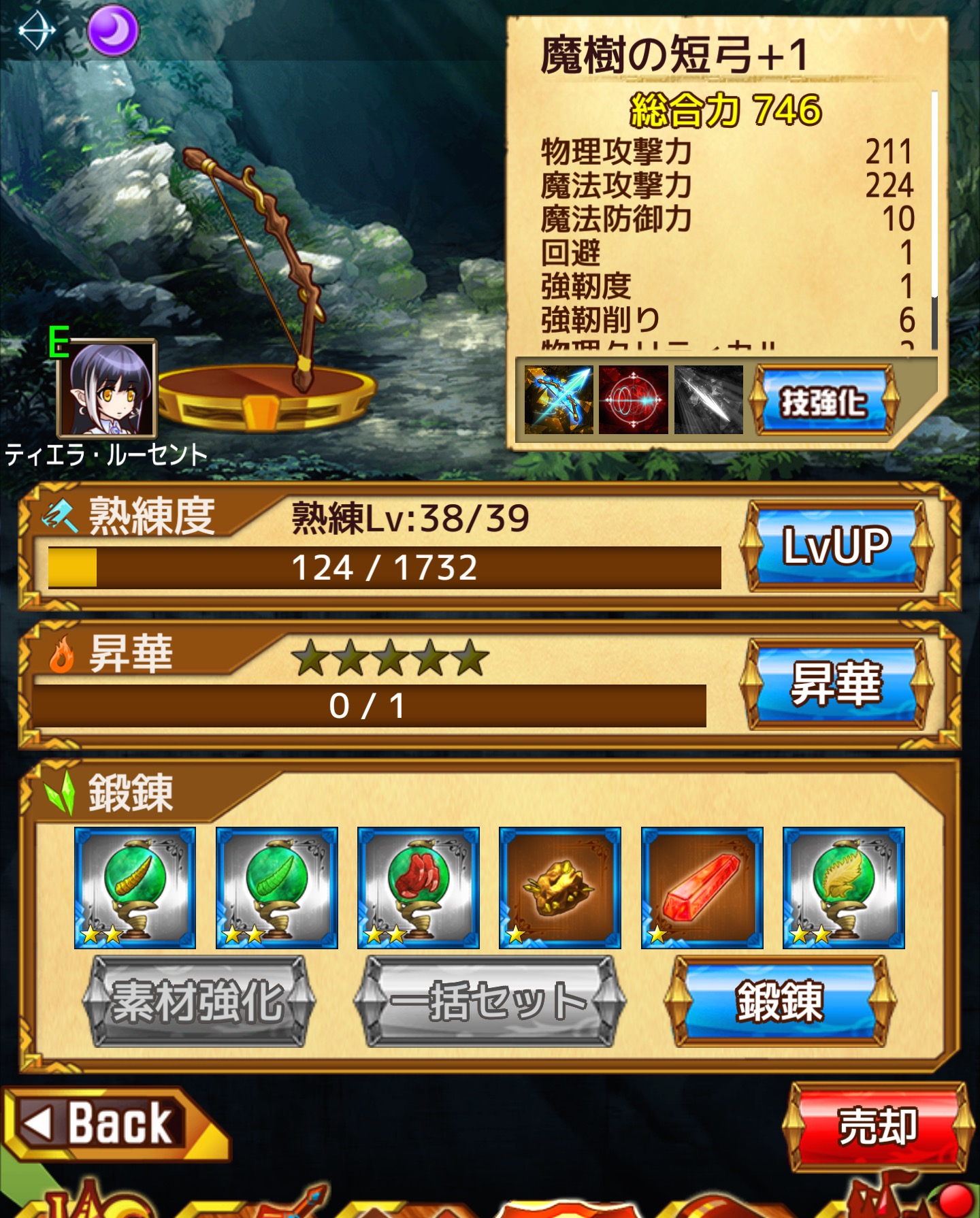The height and width of the screenshot is (1218, 980).
Task: Tap the blue 鍛錬 forge button
Action: coord(781,1001)
